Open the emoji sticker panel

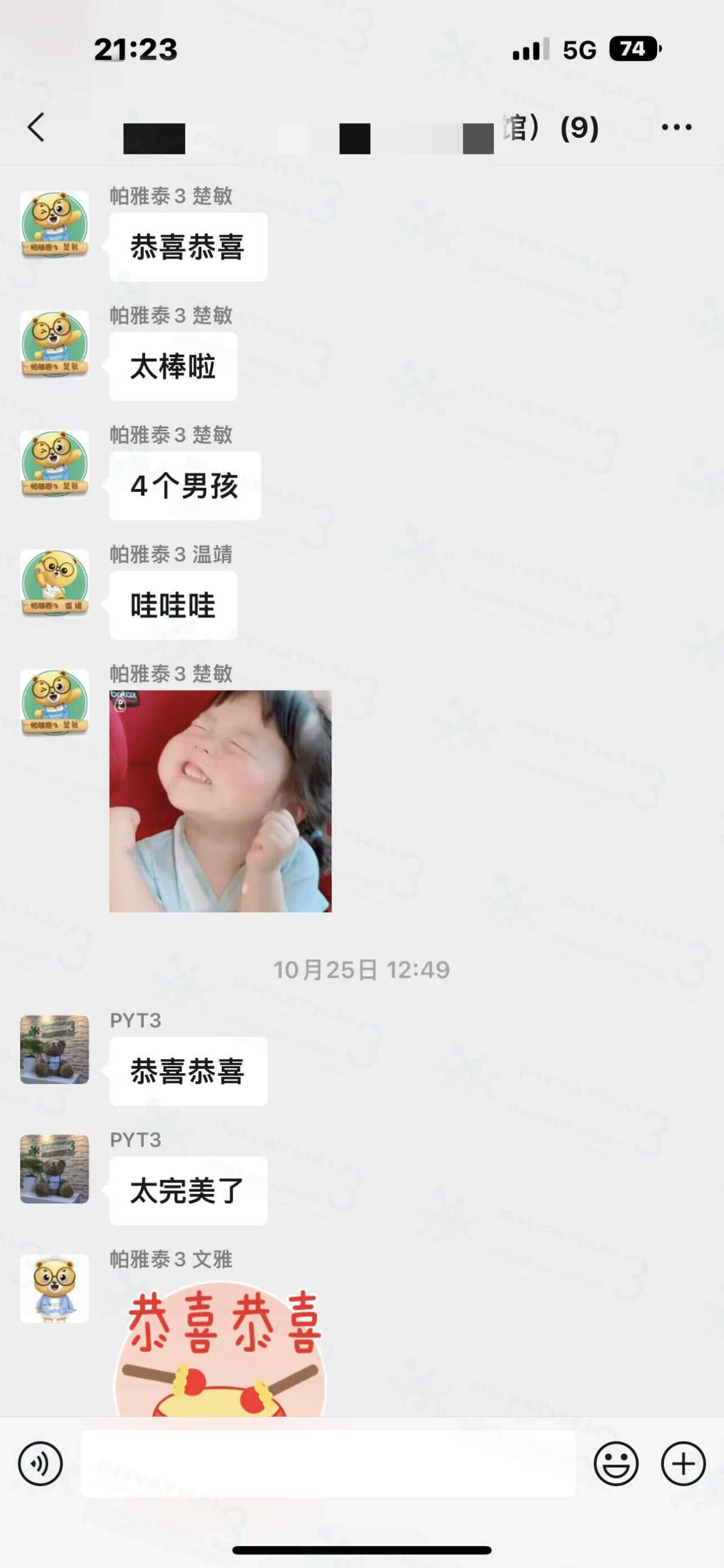pos(615,1463)
